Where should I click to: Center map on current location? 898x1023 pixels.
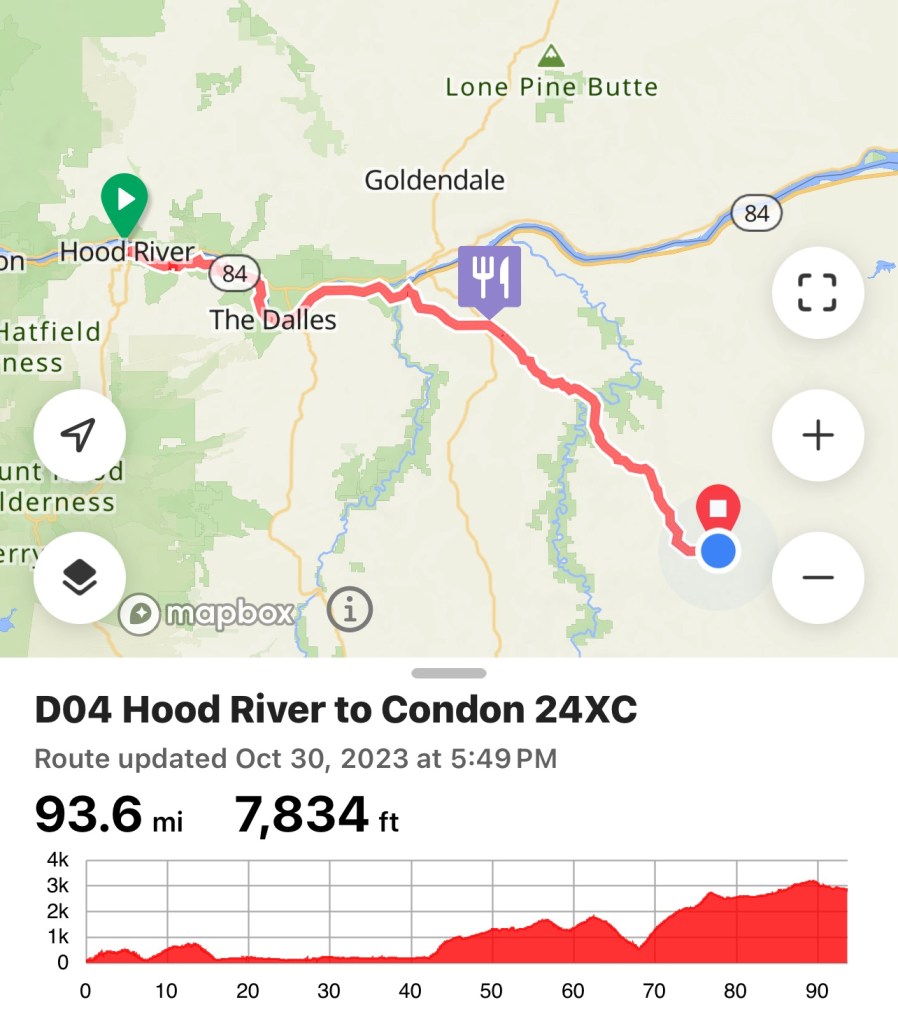(79, 435)
